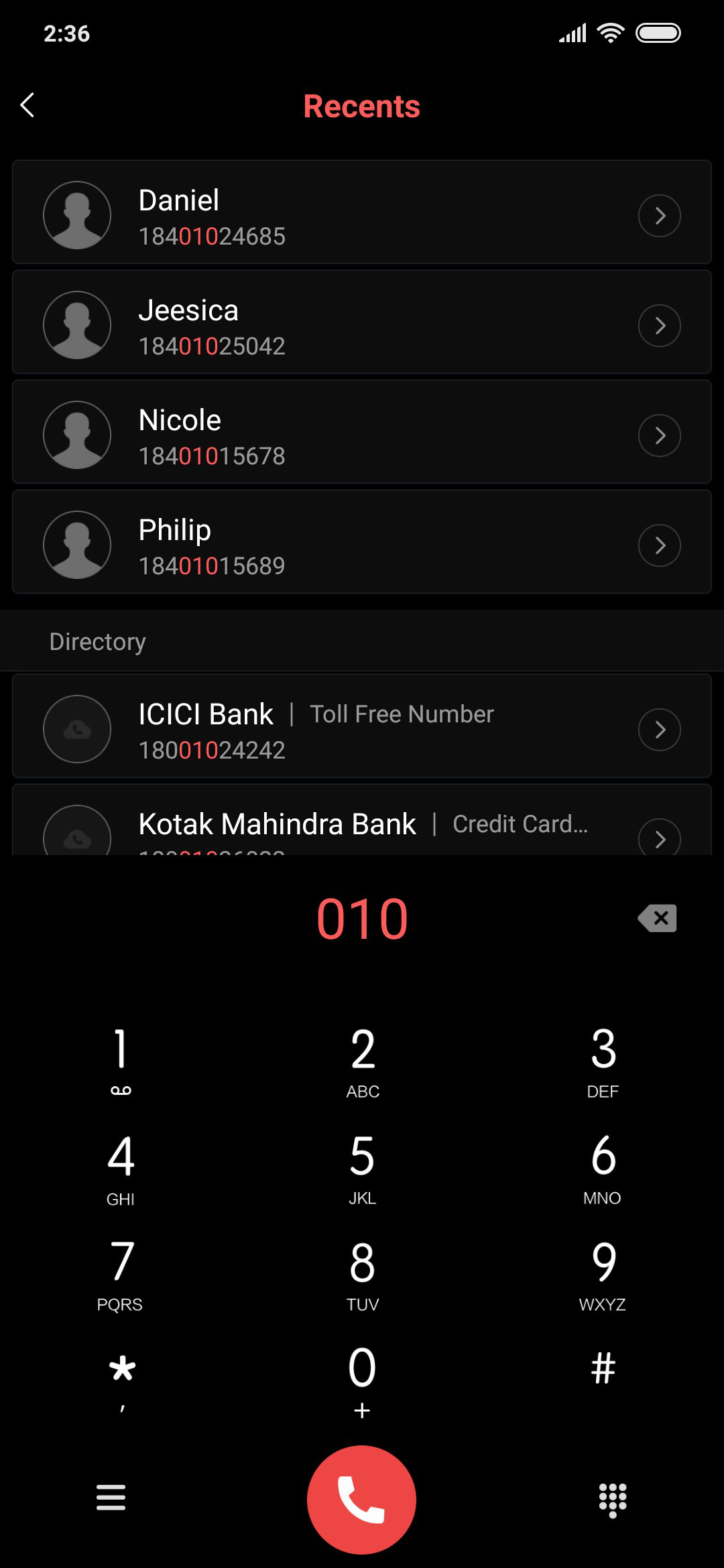Image resolution: width=724 pixels, height=1568 pixels.
Task: Open details arrow for Kotak Mahindra Bank
Action: (660, 839)
